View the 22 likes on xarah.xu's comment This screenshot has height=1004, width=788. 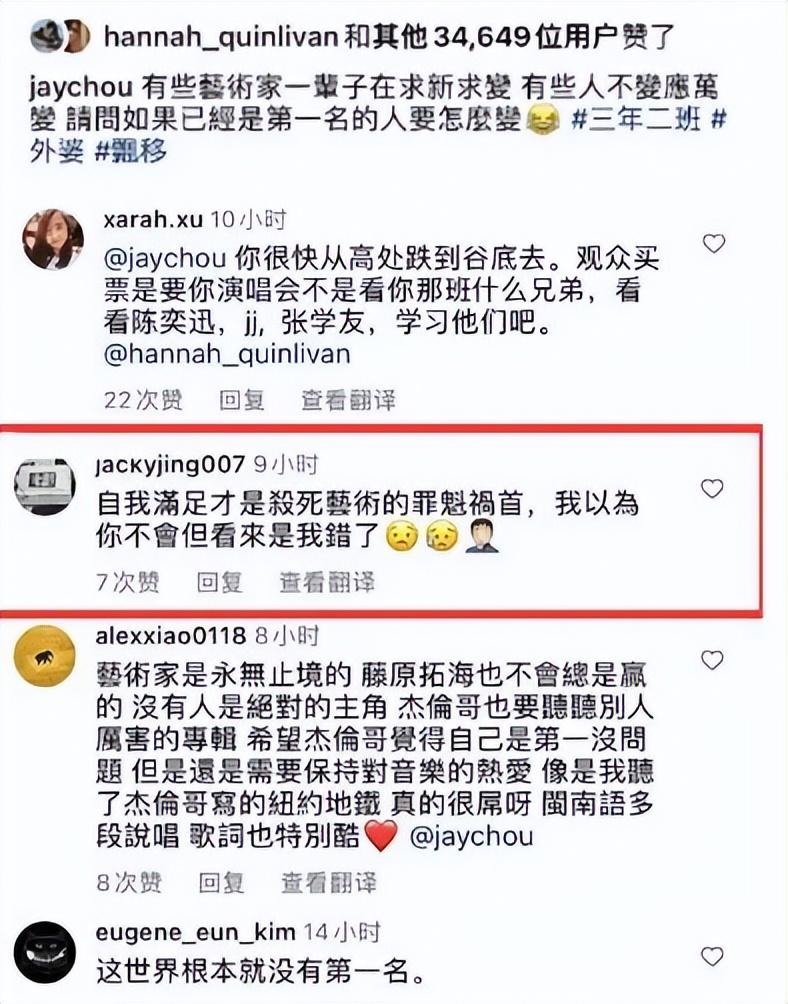point(143,400)
